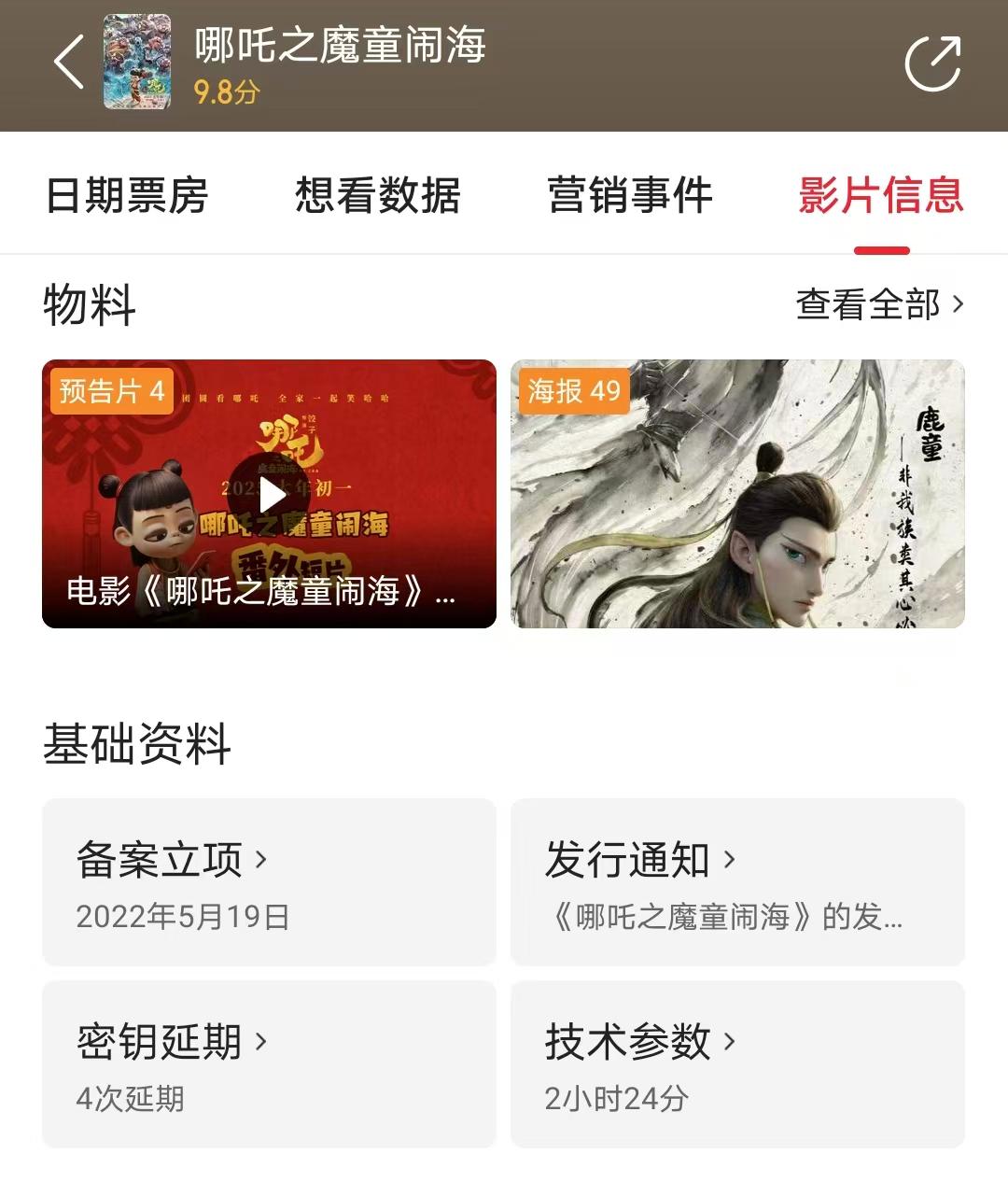The height and width of the screenshot is (1182, 1008).
Task: Play the 预告片 trailer video
Action: 270,494
